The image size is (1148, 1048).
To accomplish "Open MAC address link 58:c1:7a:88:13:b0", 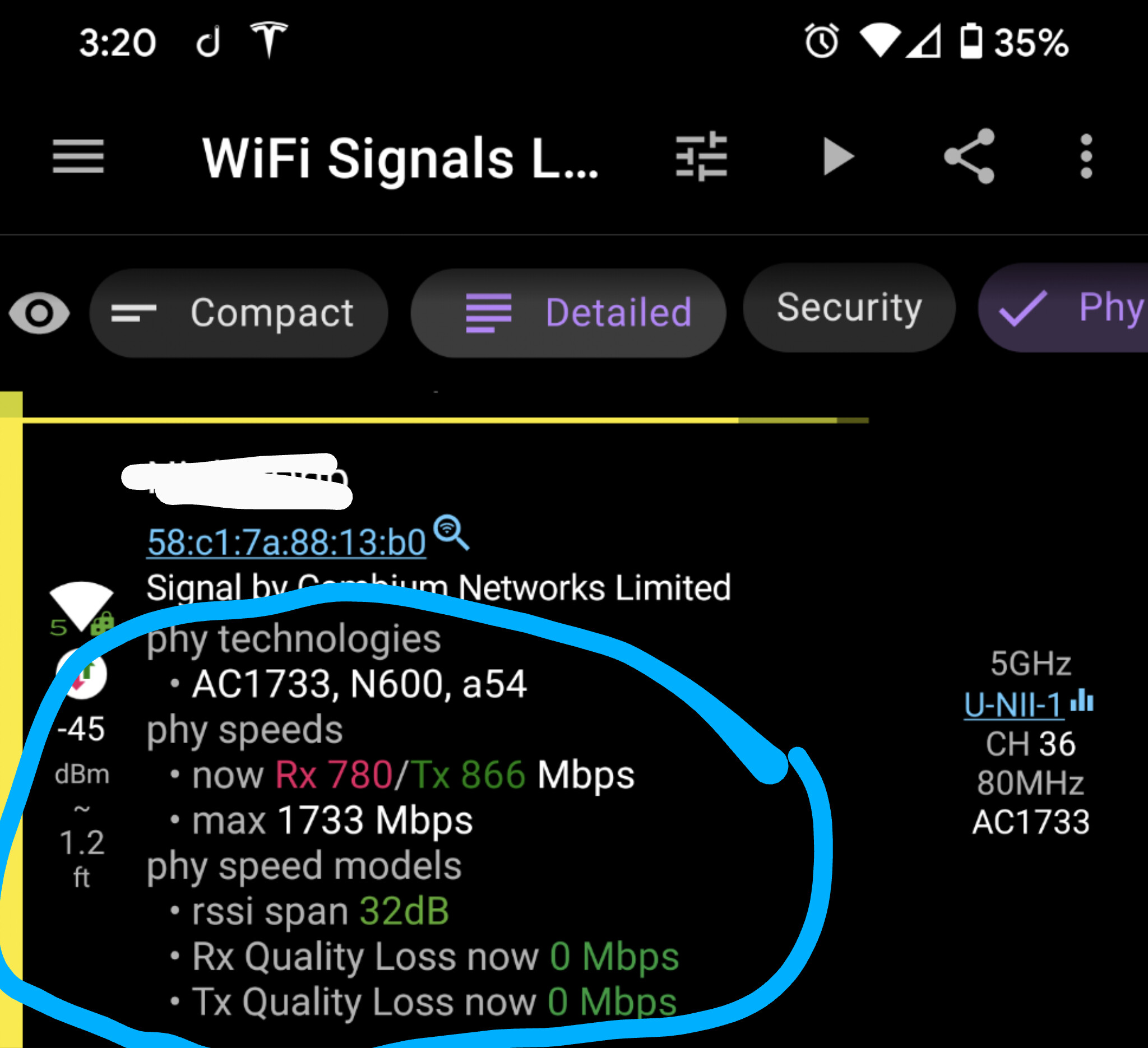I will pos(286,542).
